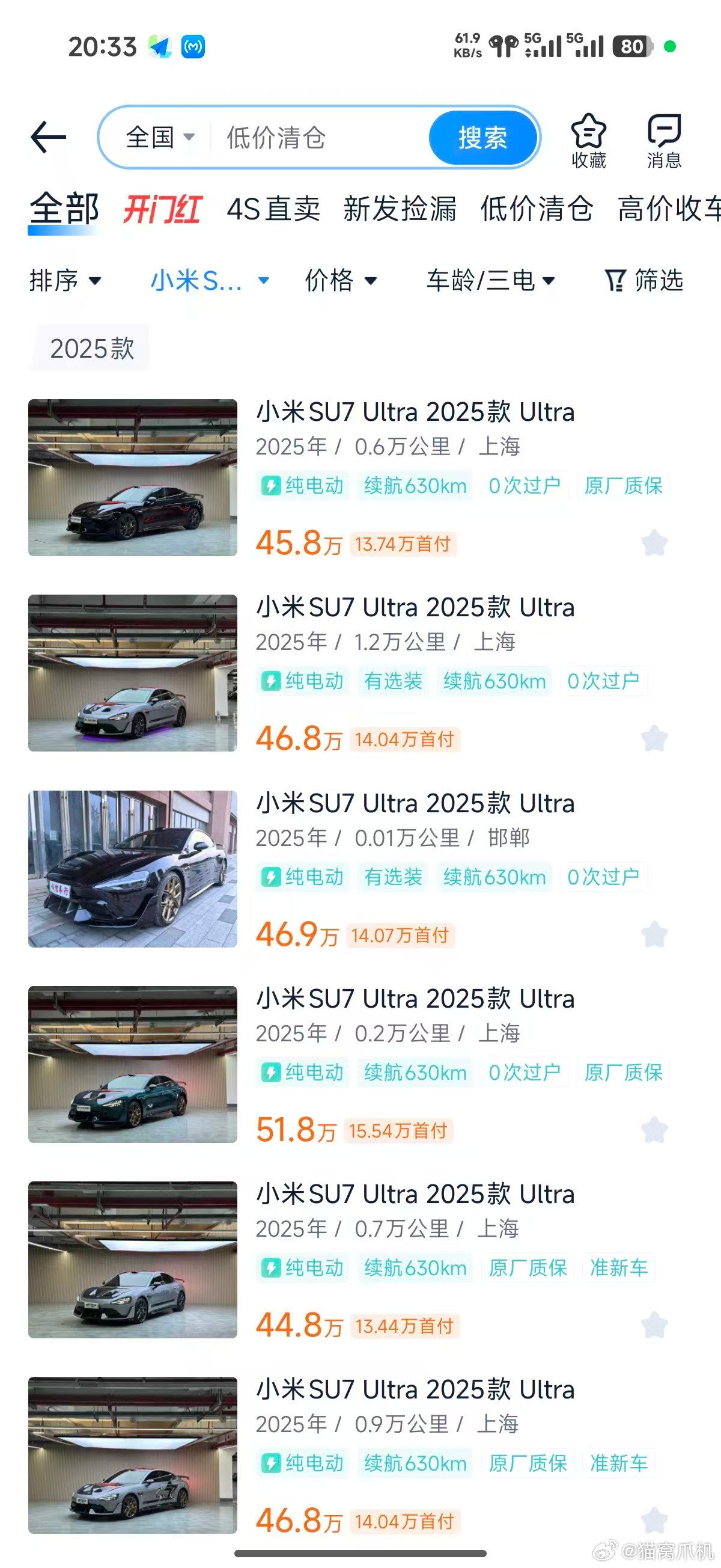
Task: Expand the 价格 price dropdown
Action: pyautogui.click(x=341, y=281)
